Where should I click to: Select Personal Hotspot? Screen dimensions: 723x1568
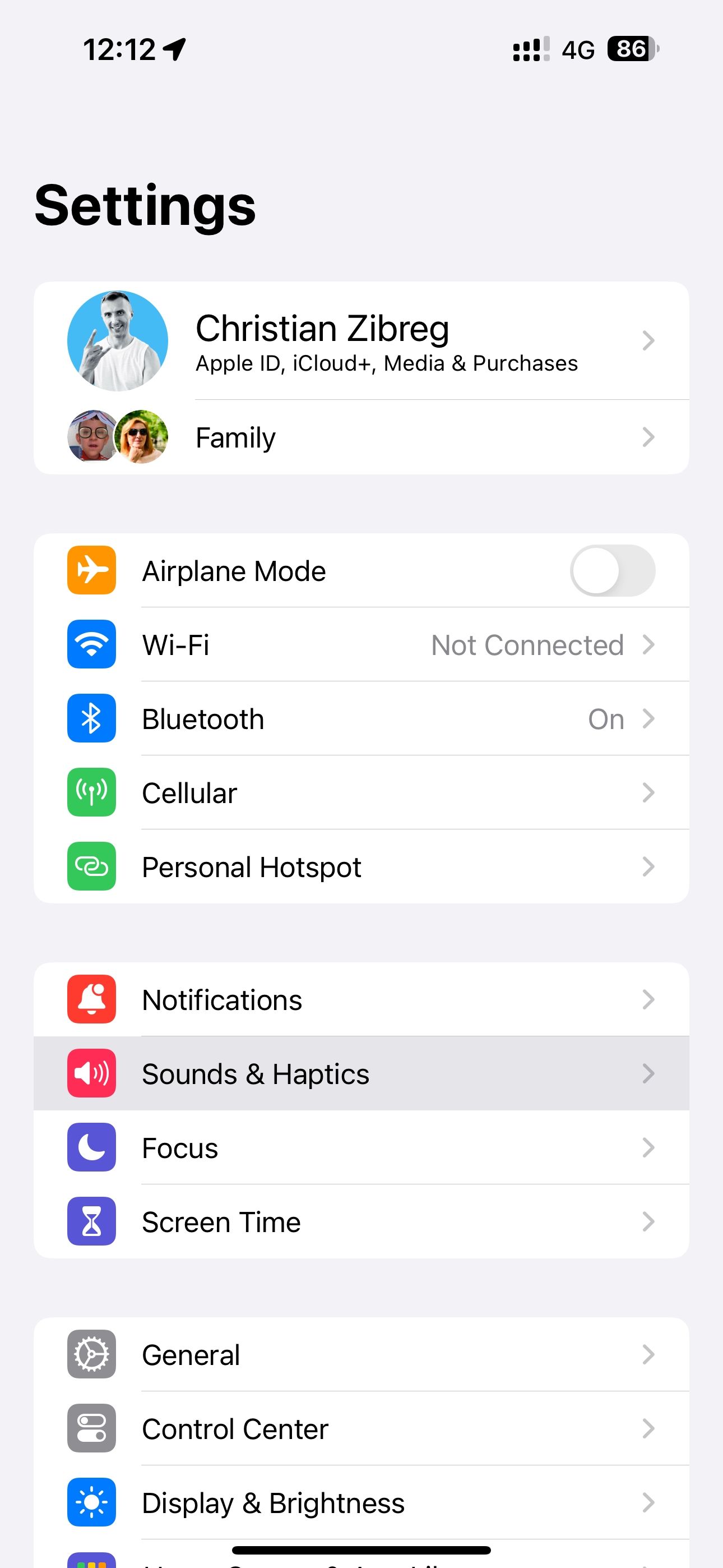(x=361, y=867)
